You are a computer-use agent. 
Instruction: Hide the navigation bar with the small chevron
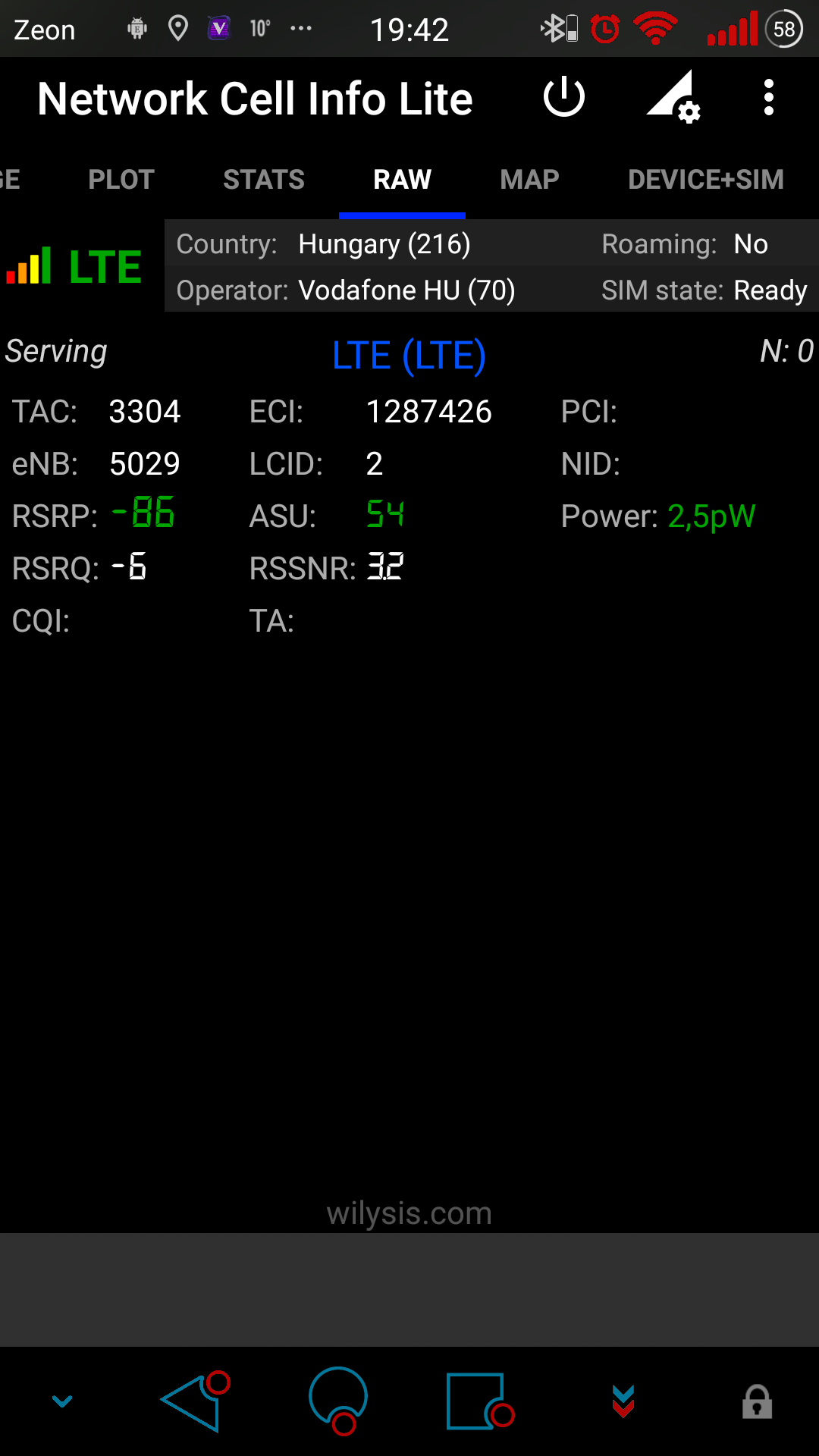click(x=62, y=1401)
